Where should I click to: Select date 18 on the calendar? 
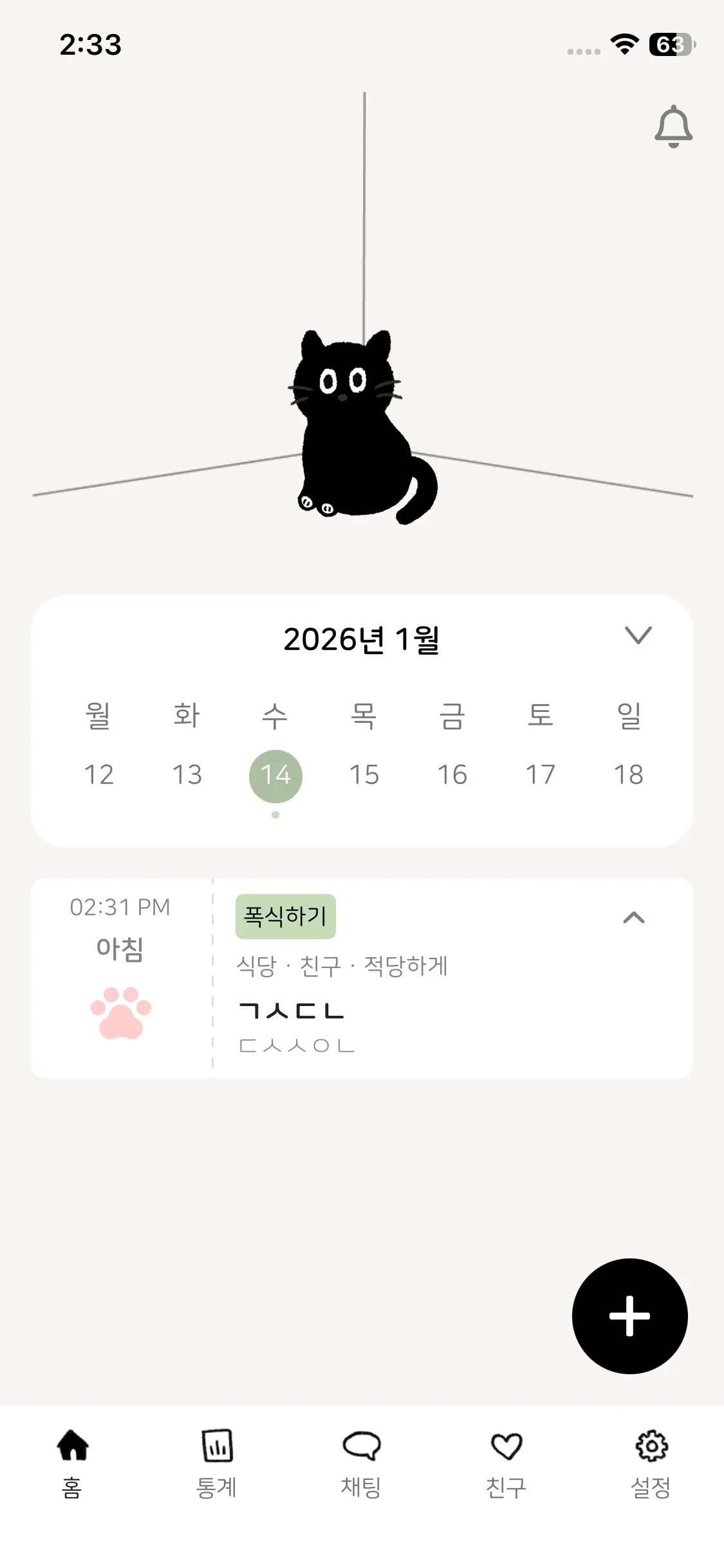click(628, 775)
